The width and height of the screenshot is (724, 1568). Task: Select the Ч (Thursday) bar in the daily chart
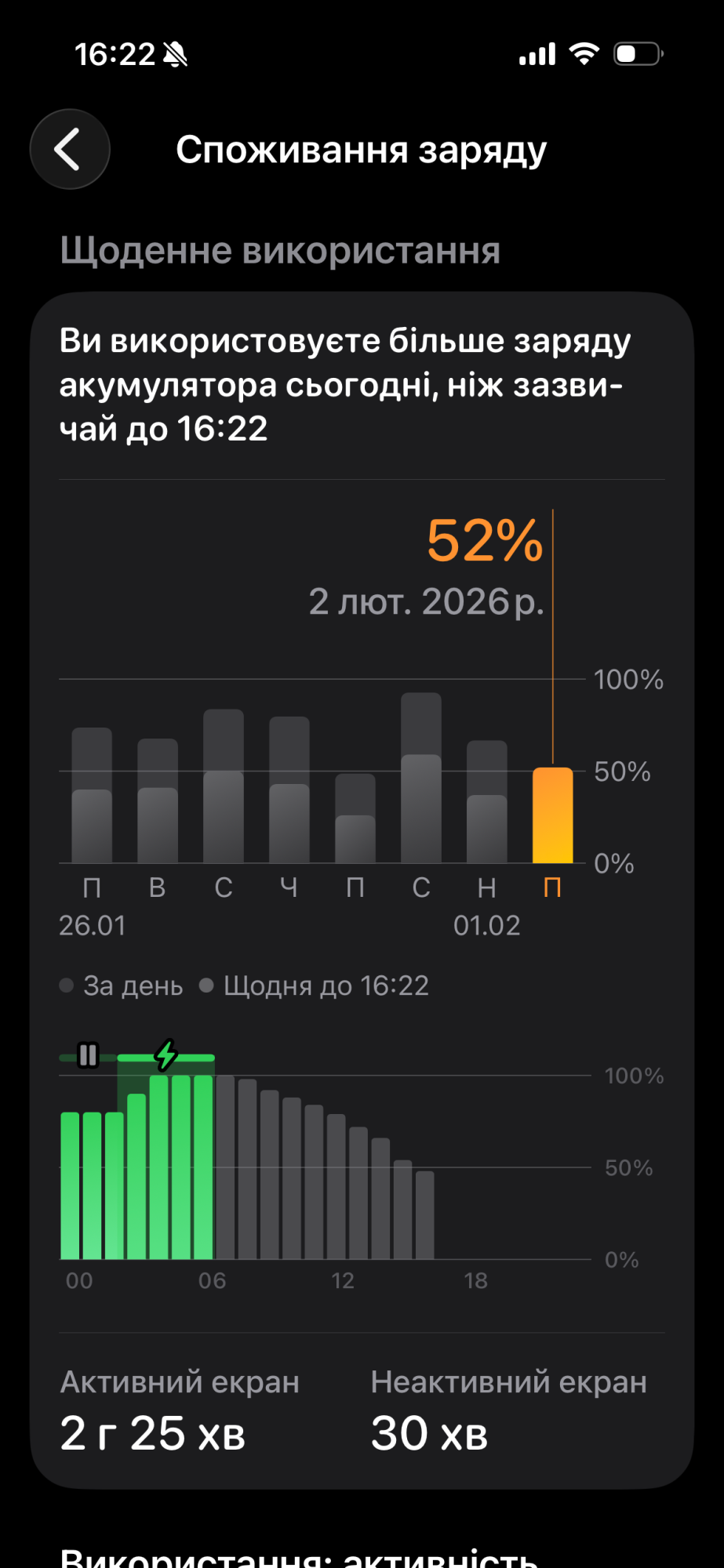point(289,789)
